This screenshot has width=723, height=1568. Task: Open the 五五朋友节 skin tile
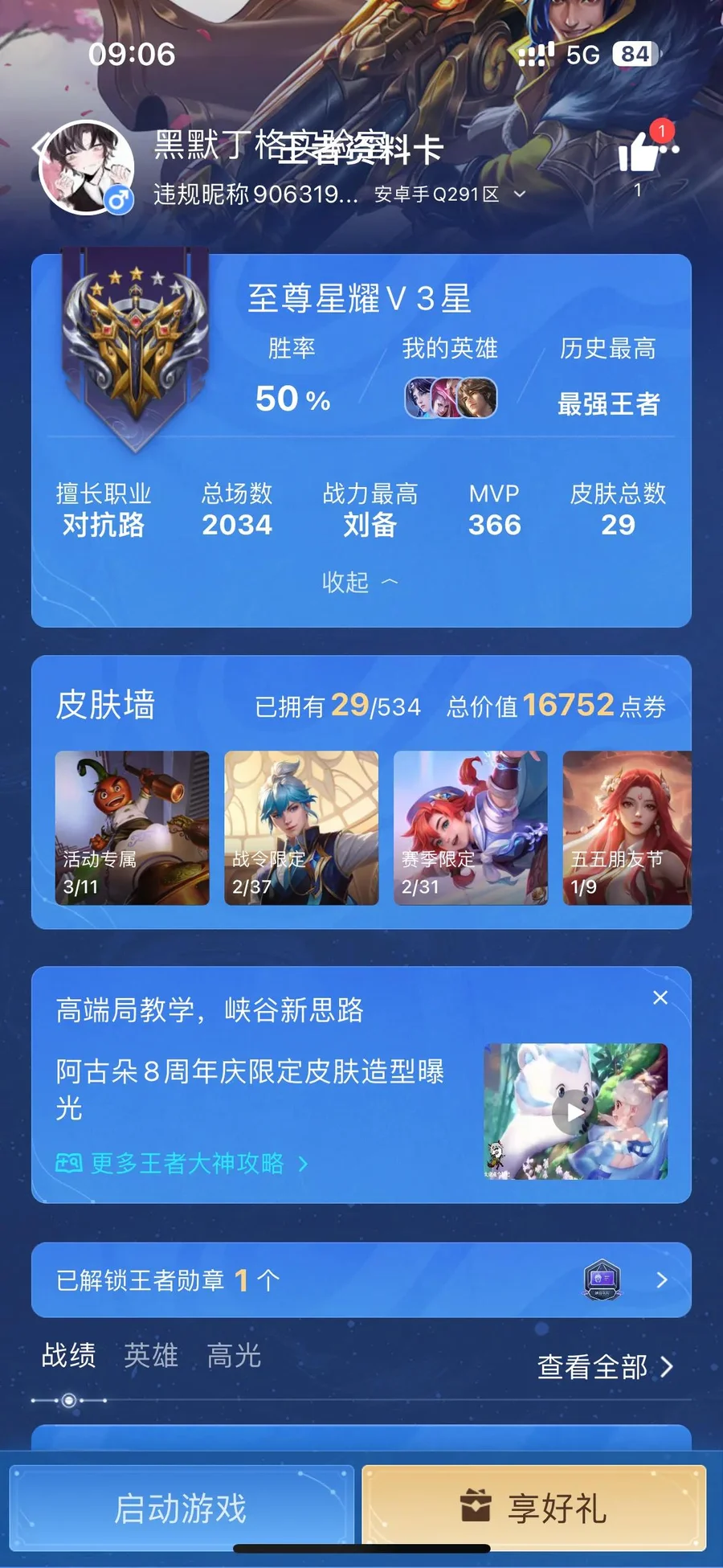point(627,828)
